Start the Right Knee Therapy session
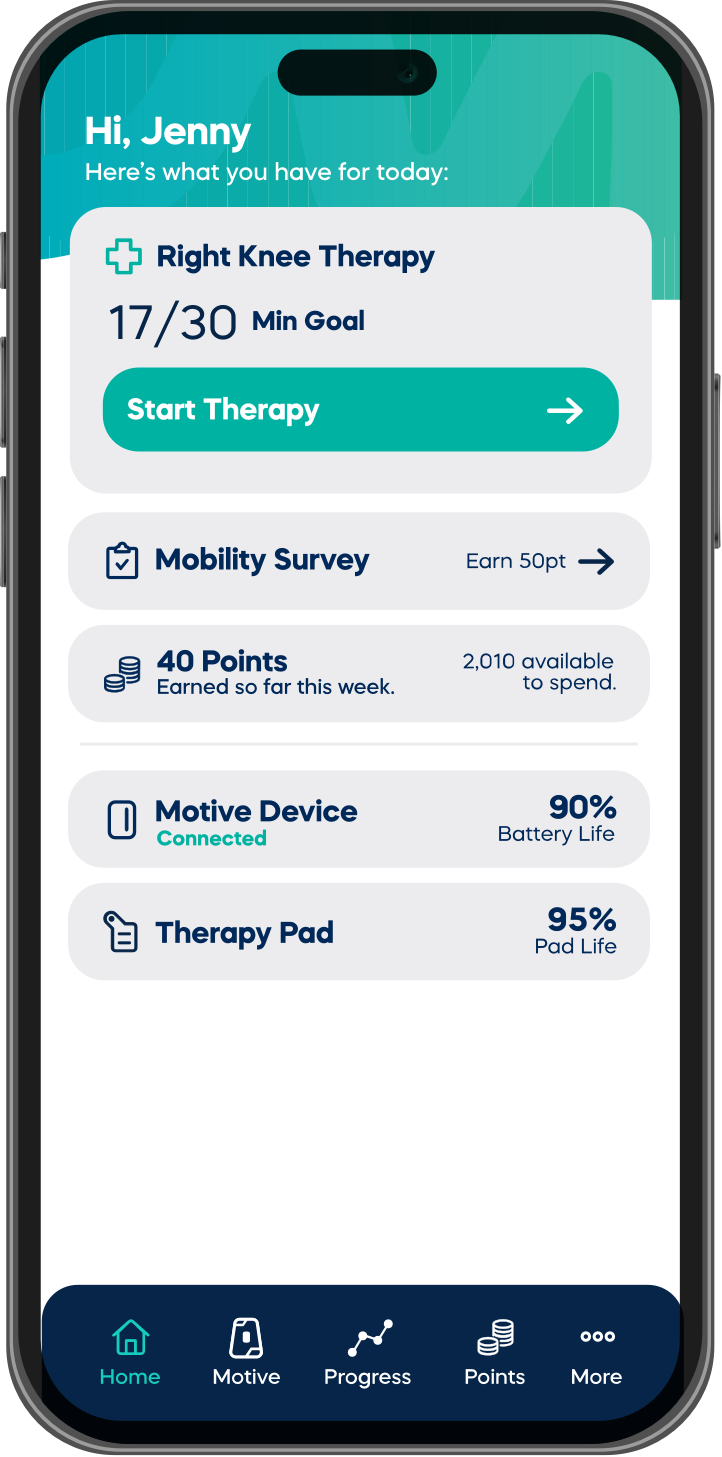 point(360,410)
